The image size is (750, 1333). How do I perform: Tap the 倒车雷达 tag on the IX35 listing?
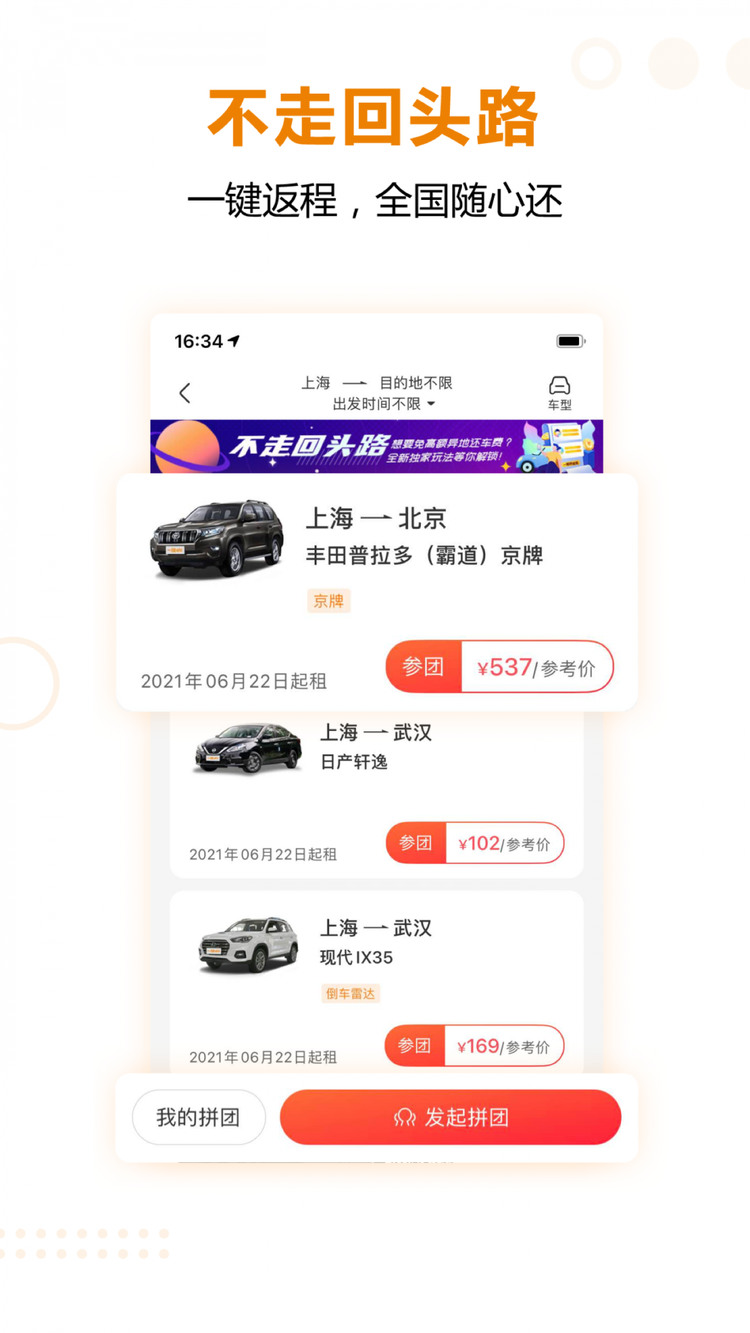pos(351,994)
